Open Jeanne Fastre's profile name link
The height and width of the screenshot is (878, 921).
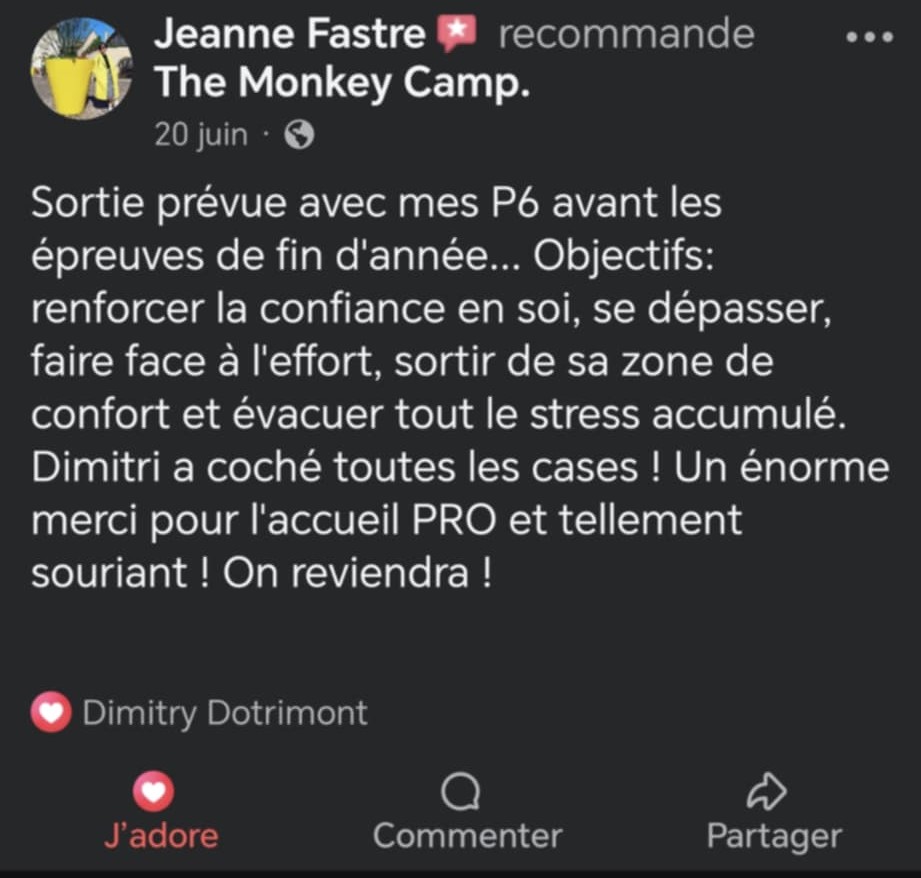pos(290,35)
